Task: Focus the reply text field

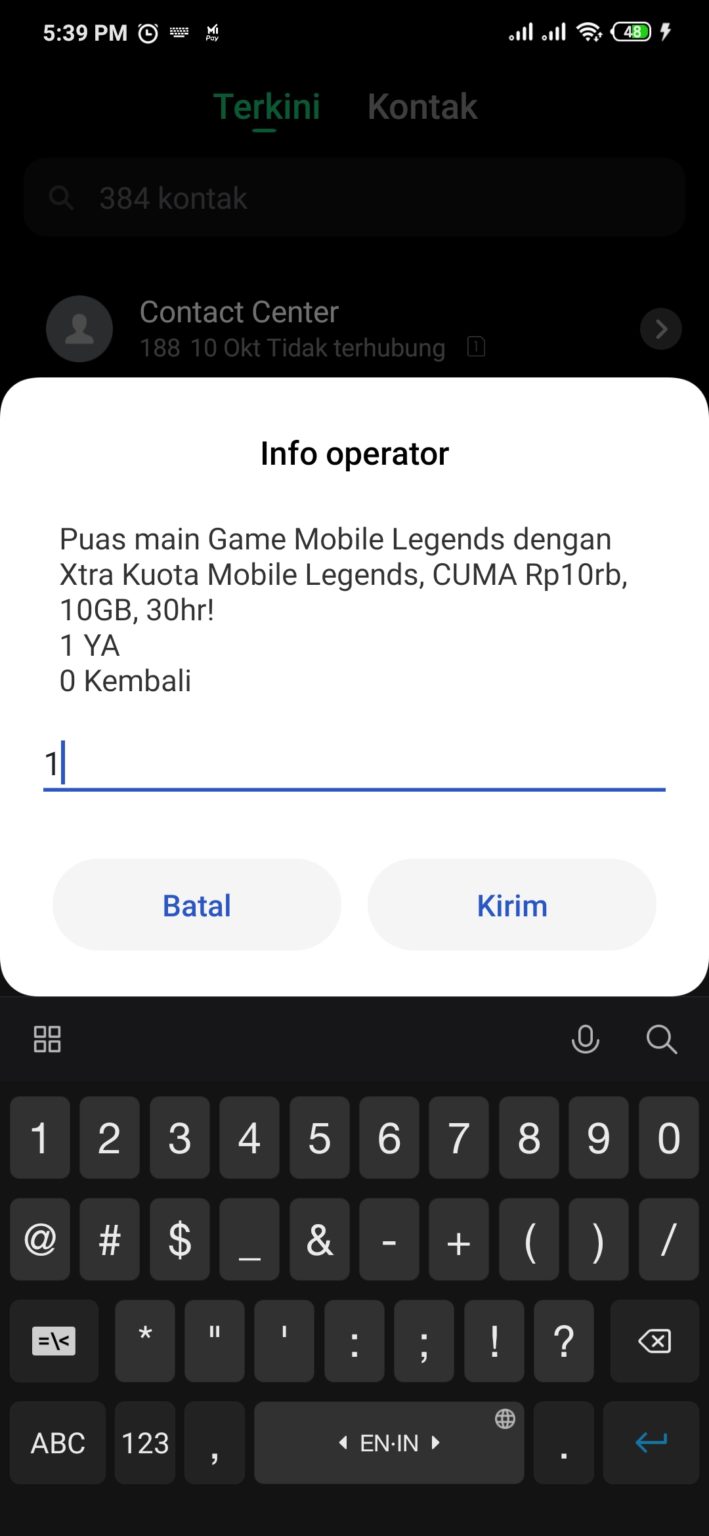Action: tap(354, 766)
